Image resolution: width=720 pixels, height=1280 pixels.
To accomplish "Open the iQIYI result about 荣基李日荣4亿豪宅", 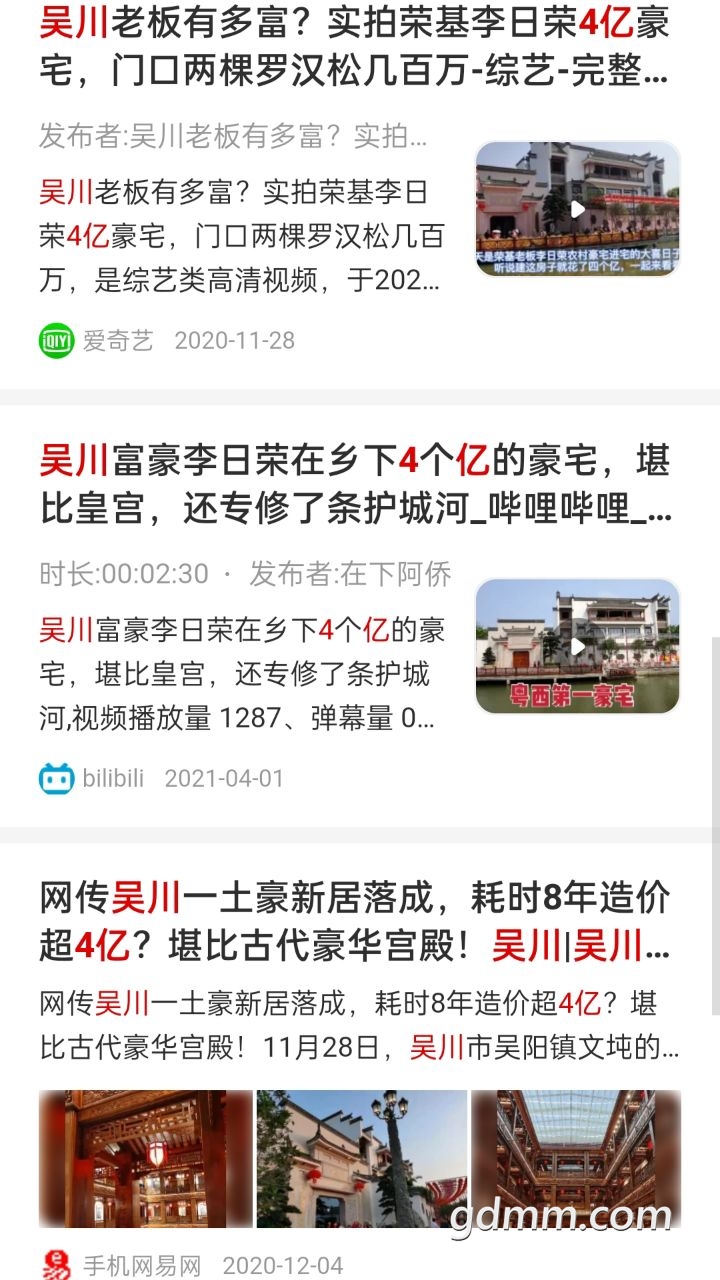I will pyautogui.click(x=354, y=46).
